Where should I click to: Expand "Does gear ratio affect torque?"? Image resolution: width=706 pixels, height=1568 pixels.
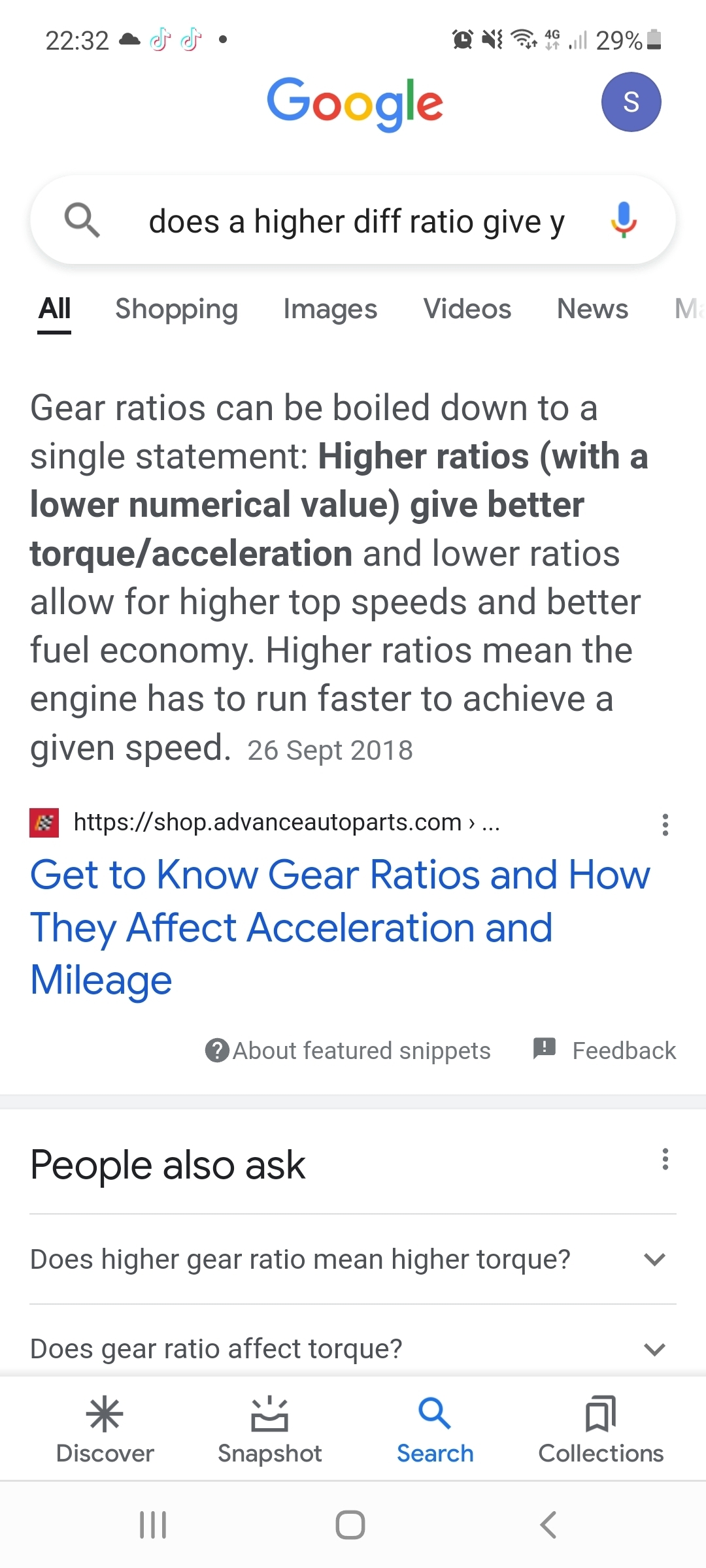click(353, 1348)
